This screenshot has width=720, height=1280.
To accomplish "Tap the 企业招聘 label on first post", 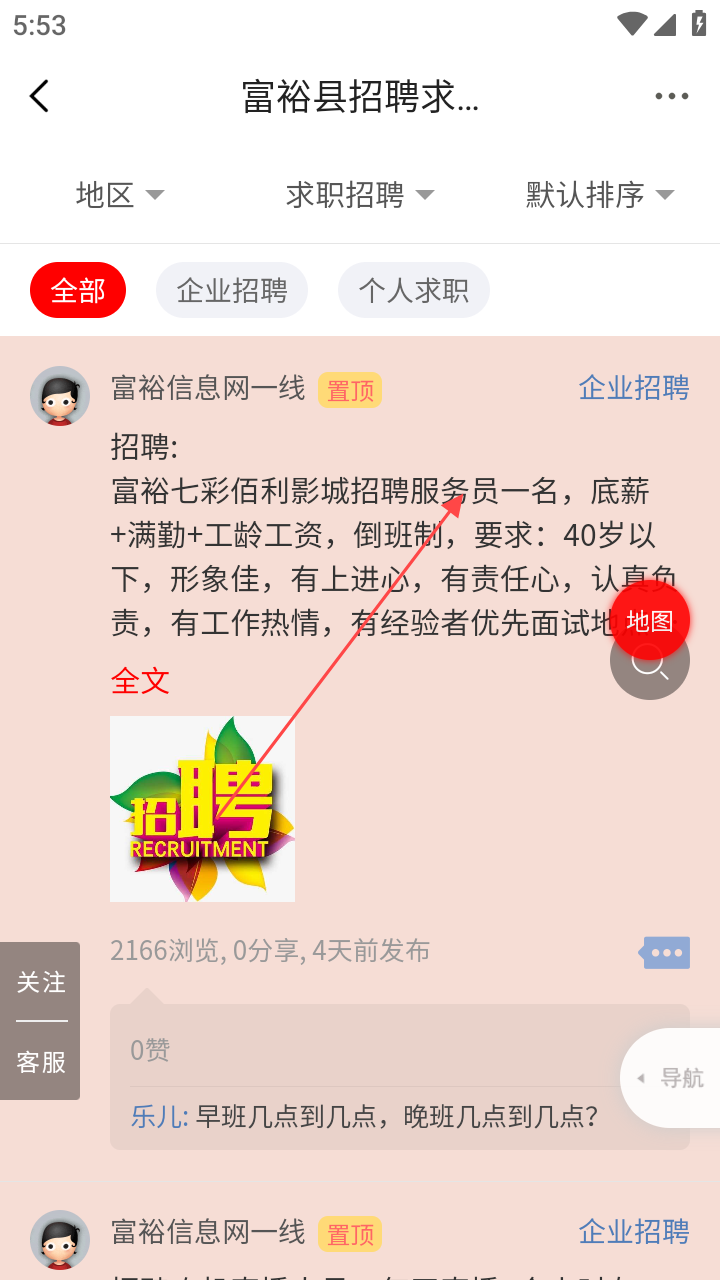I will pyautogui.click(x=634, y=387).
